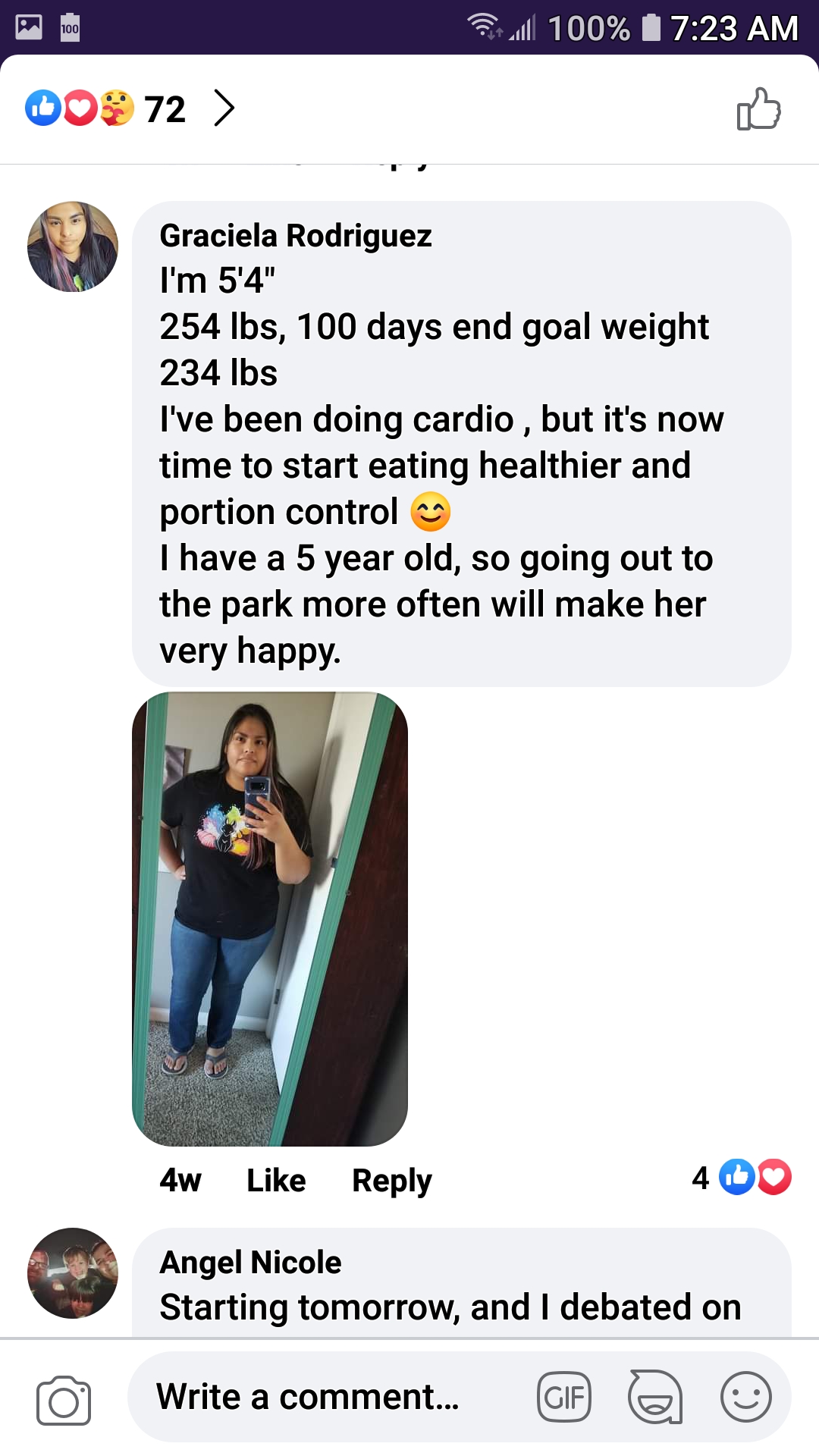The image size is (819, 1456).
Task: Open the GIF picker
Action: [x=564, y=1397]
